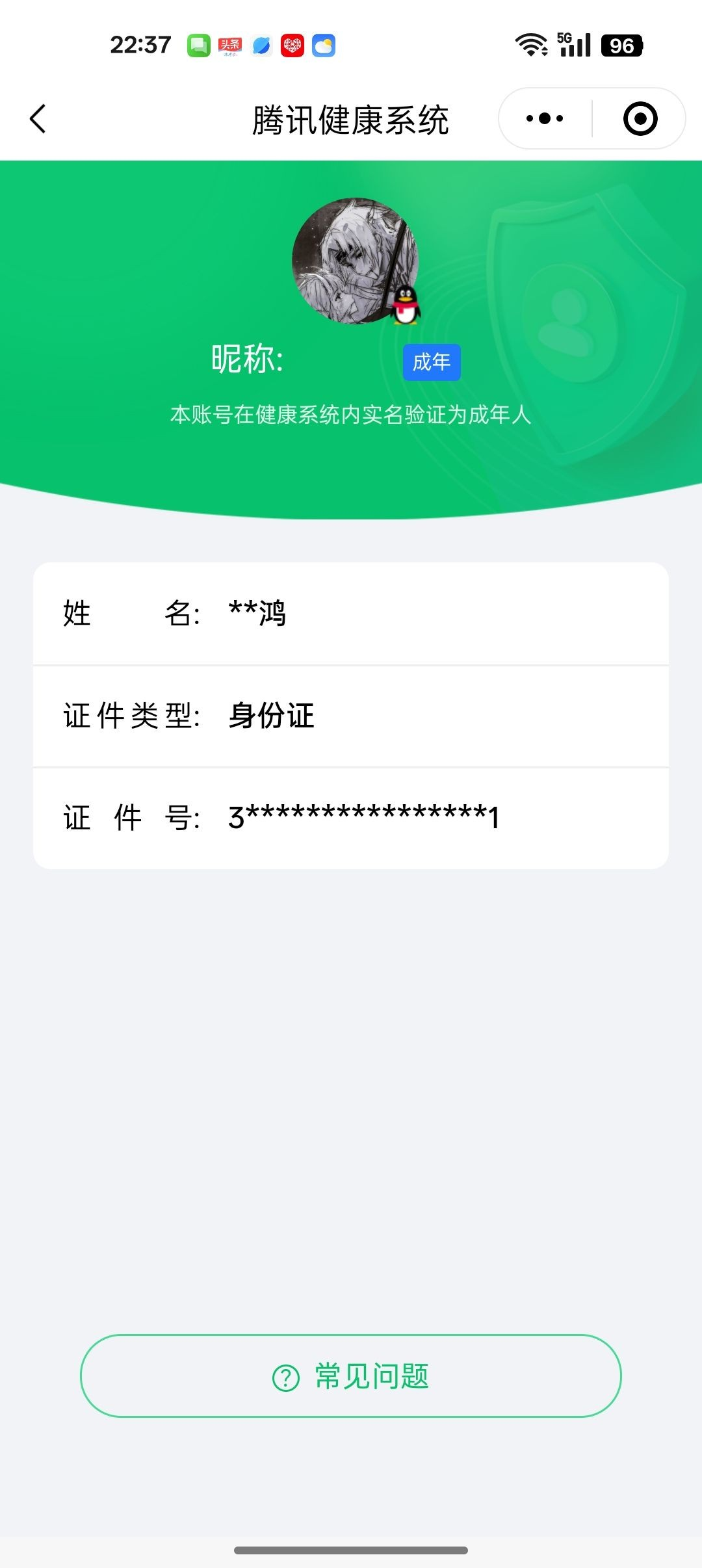Open the mini-program more options menu
Viewport: 702px width, 1568px height.
point(545,118)
